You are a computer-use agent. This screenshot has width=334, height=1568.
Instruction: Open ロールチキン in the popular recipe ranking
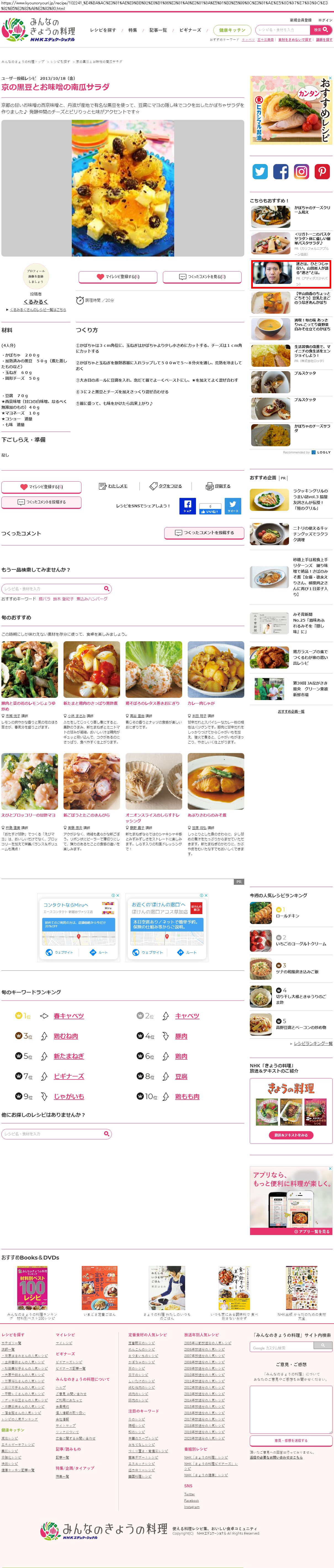[288, 915]
